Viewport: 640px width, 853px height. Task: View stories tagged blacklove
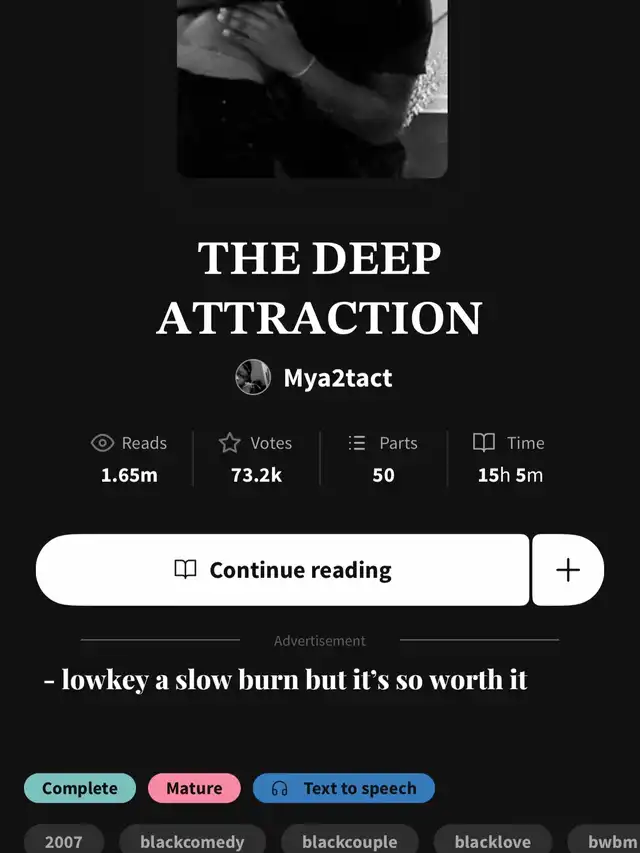tap(492, 841)
